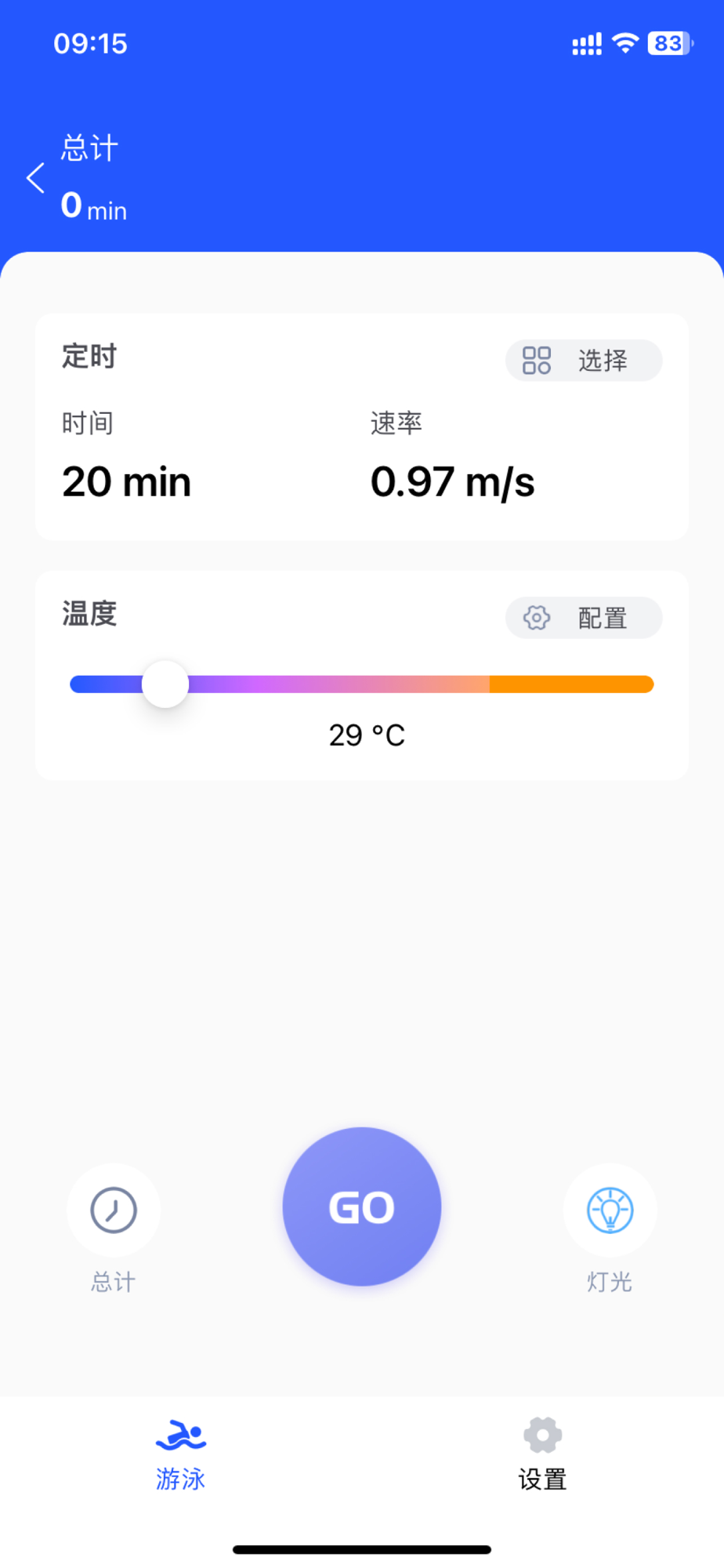This screenshot has width=724, height=1568.
Task: Open the 配置 temperature settings button
Action: click(584, 618)
